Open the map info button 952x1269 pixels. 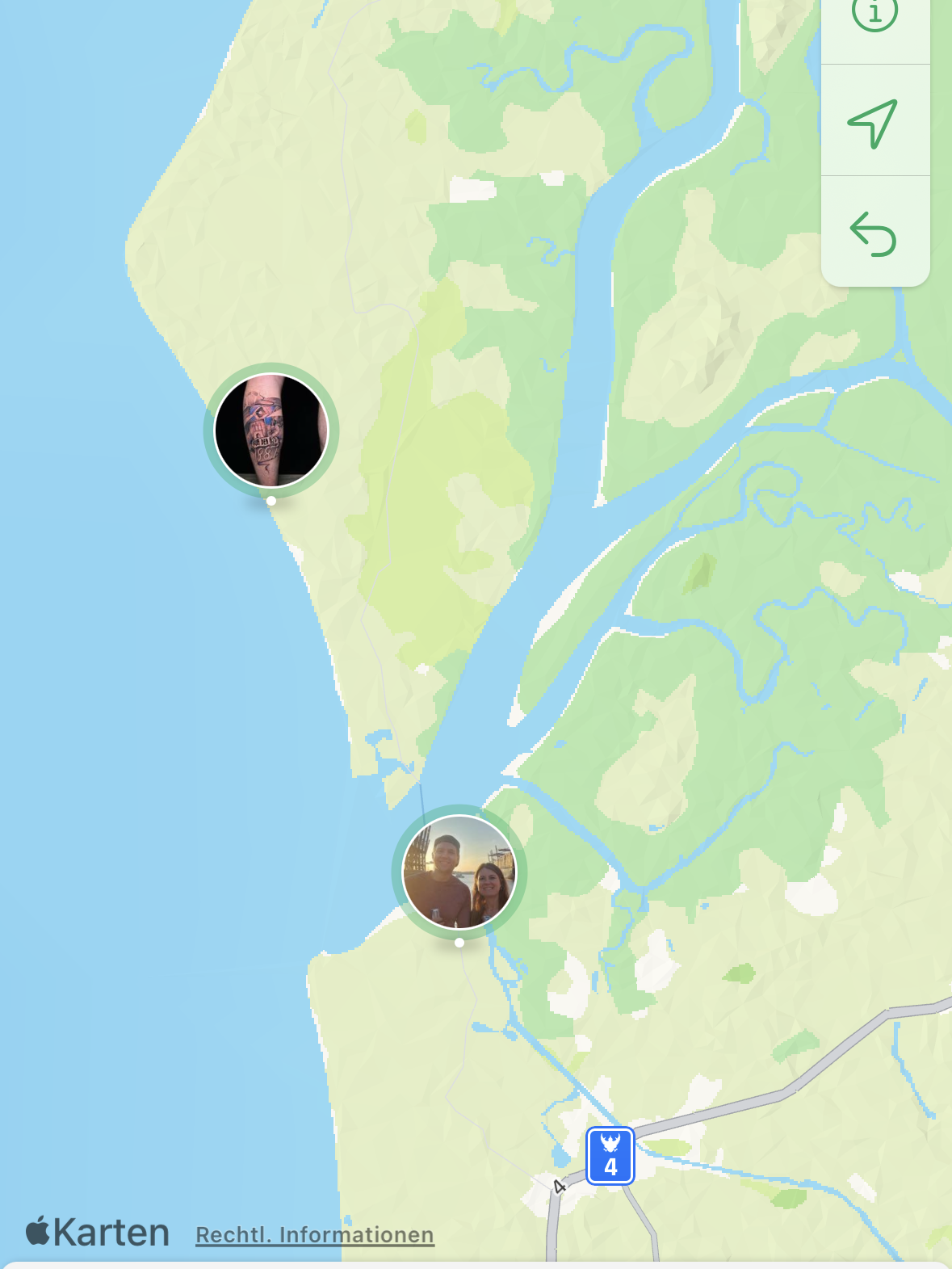874,15
